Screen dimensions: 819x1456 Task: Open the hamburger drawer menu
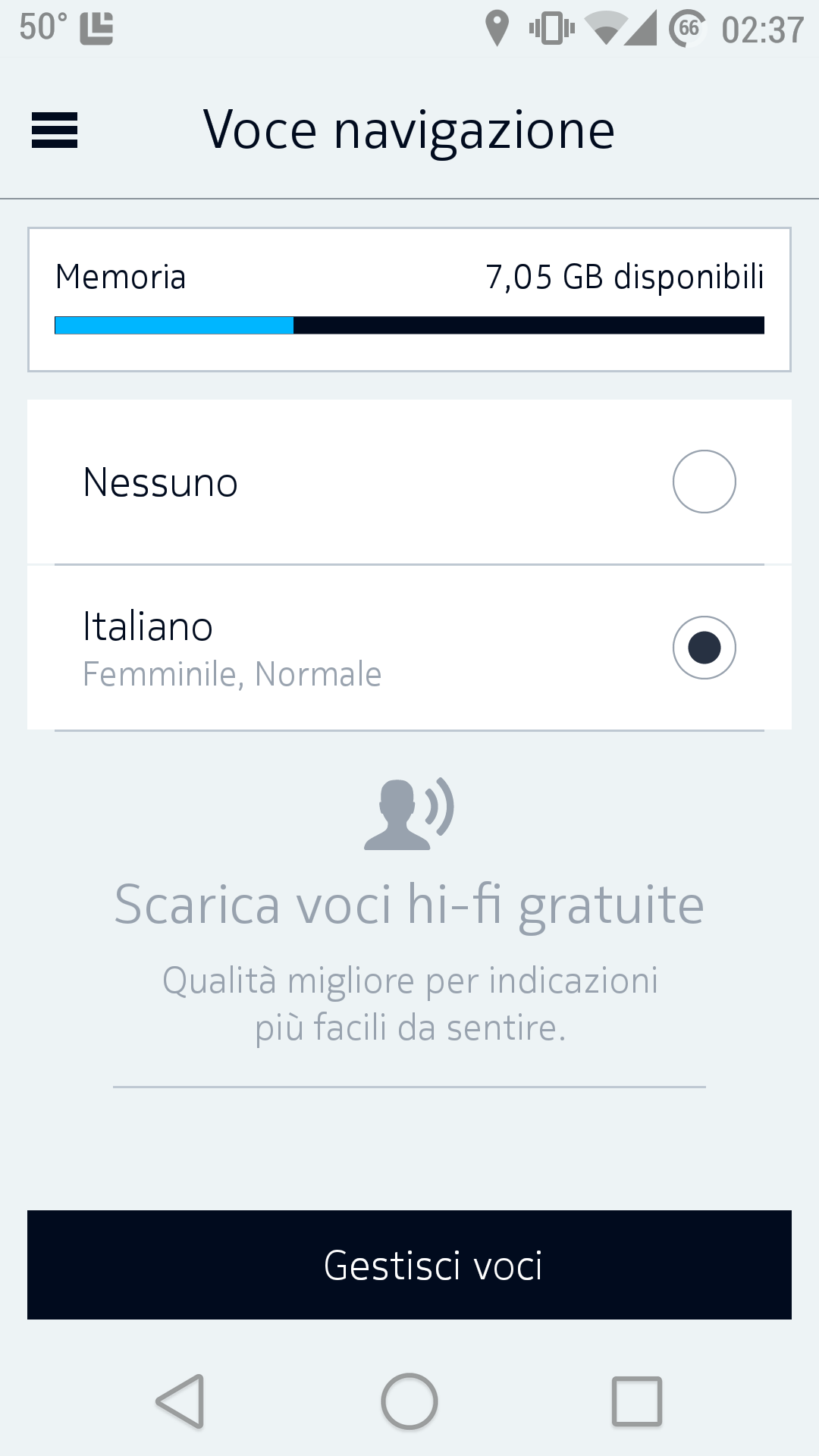click(x=55, y=130)
